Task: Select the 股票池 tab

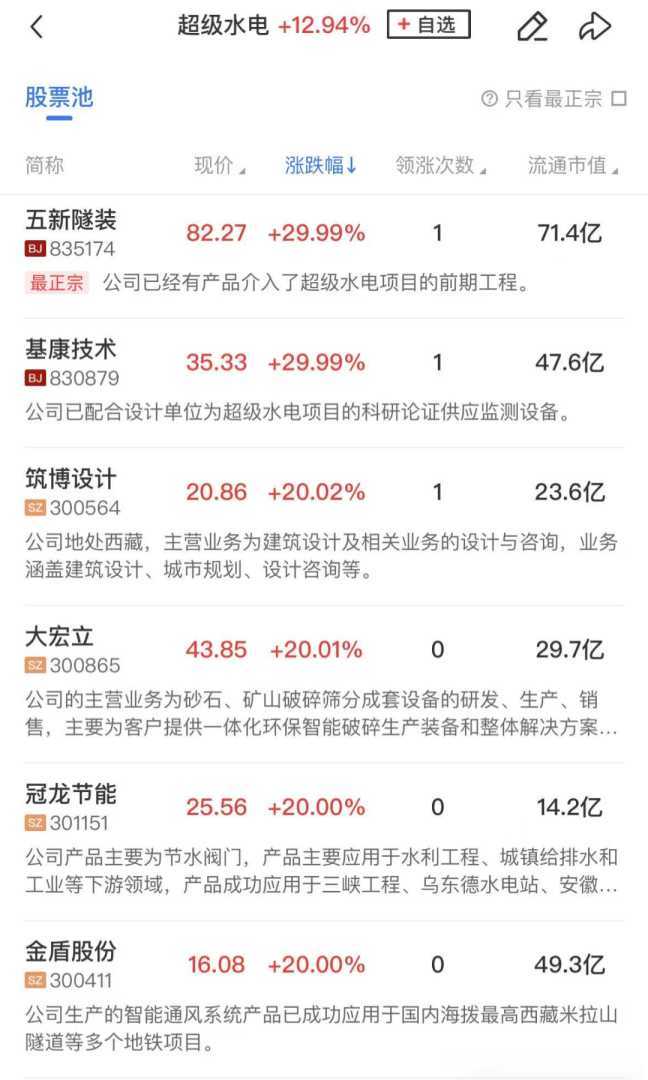Action: (59, 97)
